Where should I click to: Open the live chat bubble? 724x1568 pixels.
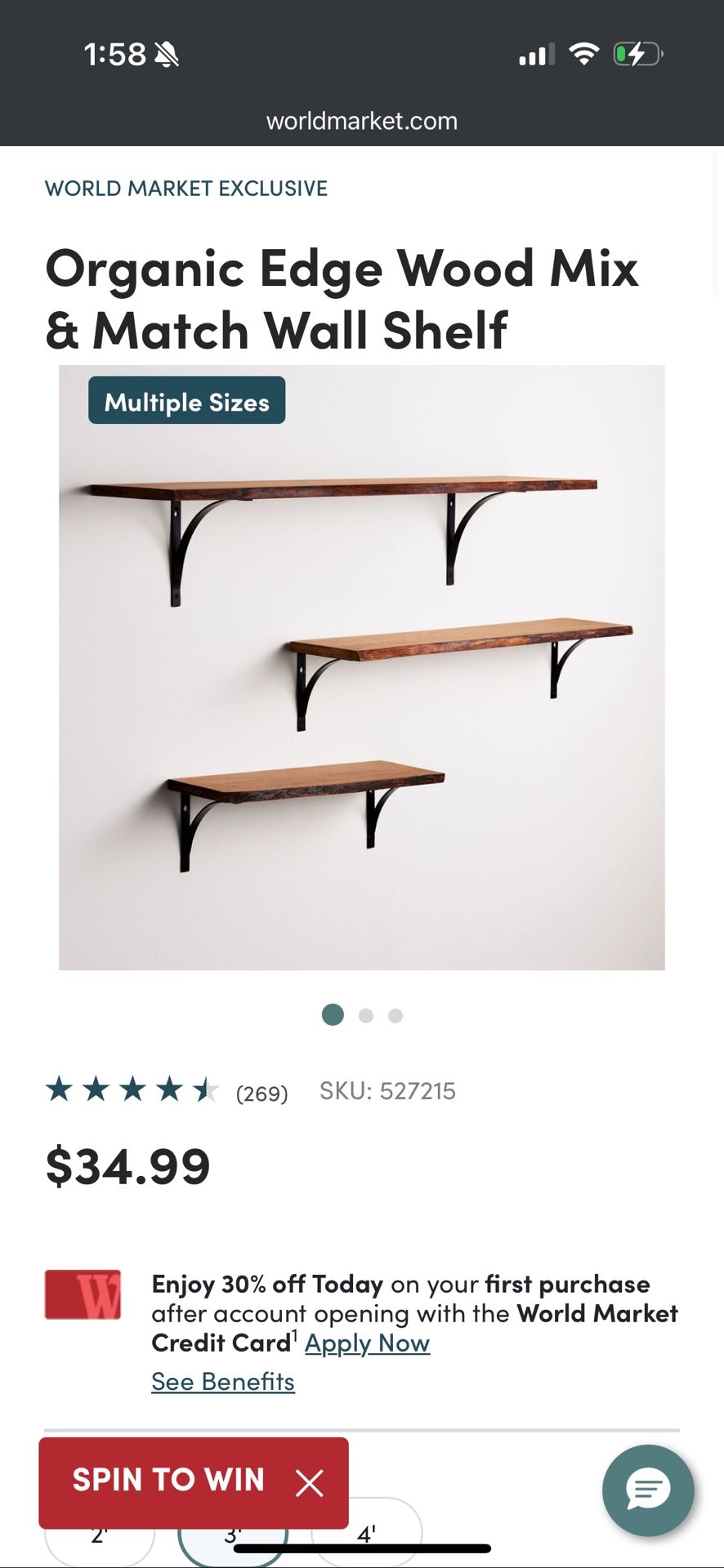click(647, 1490)
